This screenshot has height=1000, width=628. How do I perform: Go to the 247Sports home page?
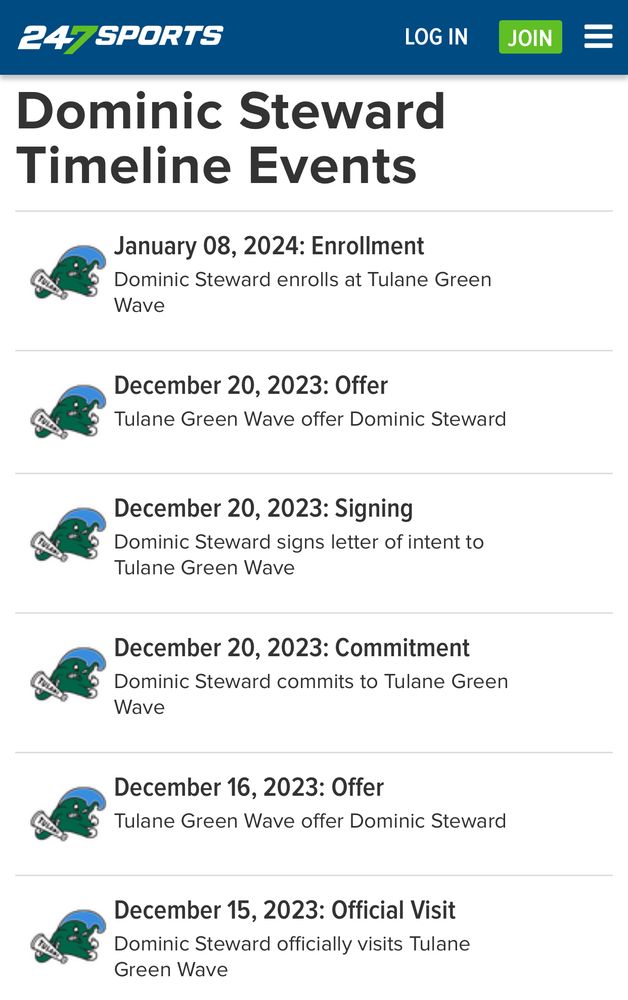(x=121, y=37)
